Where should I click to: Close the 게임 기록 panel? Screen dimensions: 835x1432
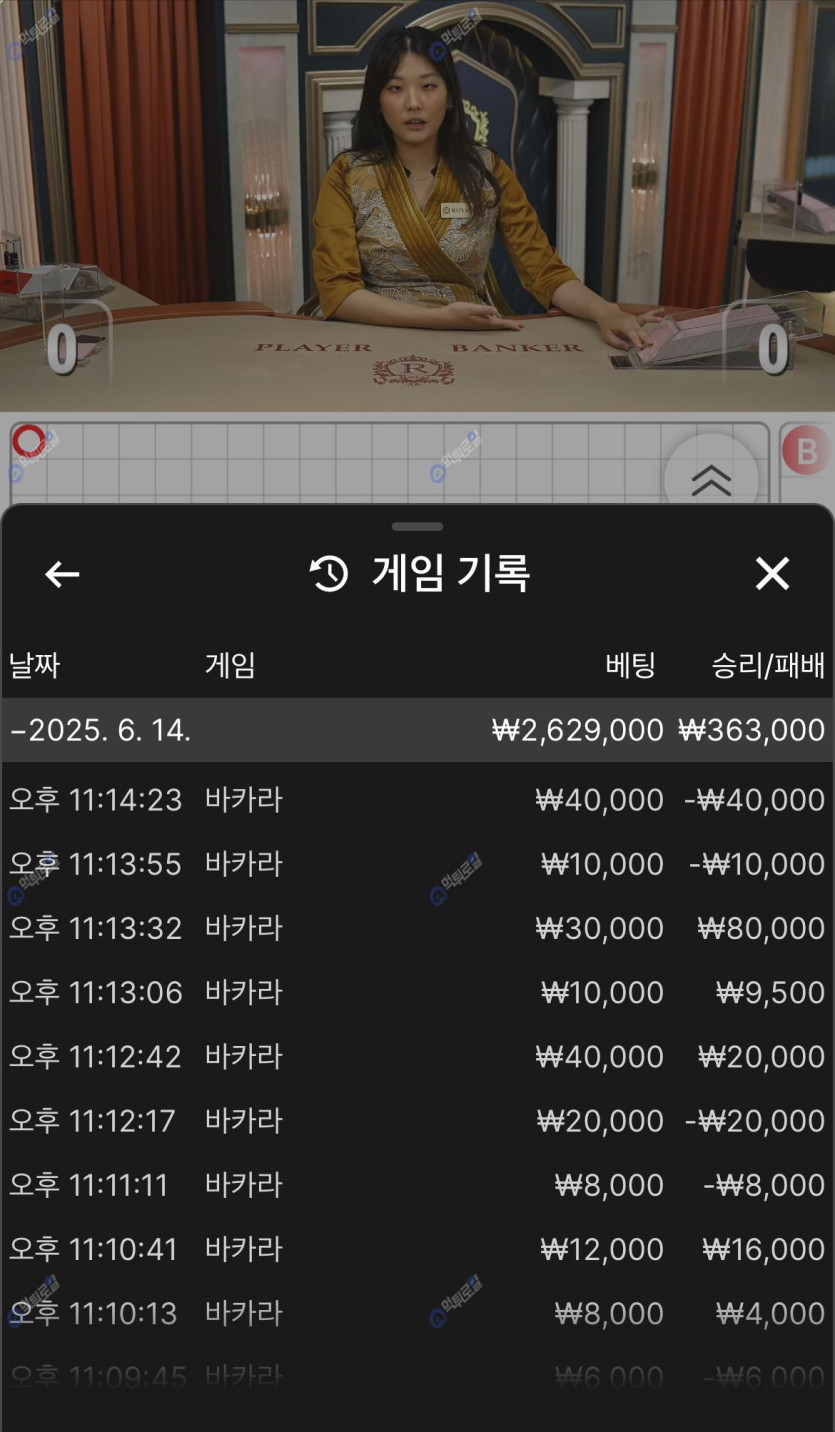772,574
